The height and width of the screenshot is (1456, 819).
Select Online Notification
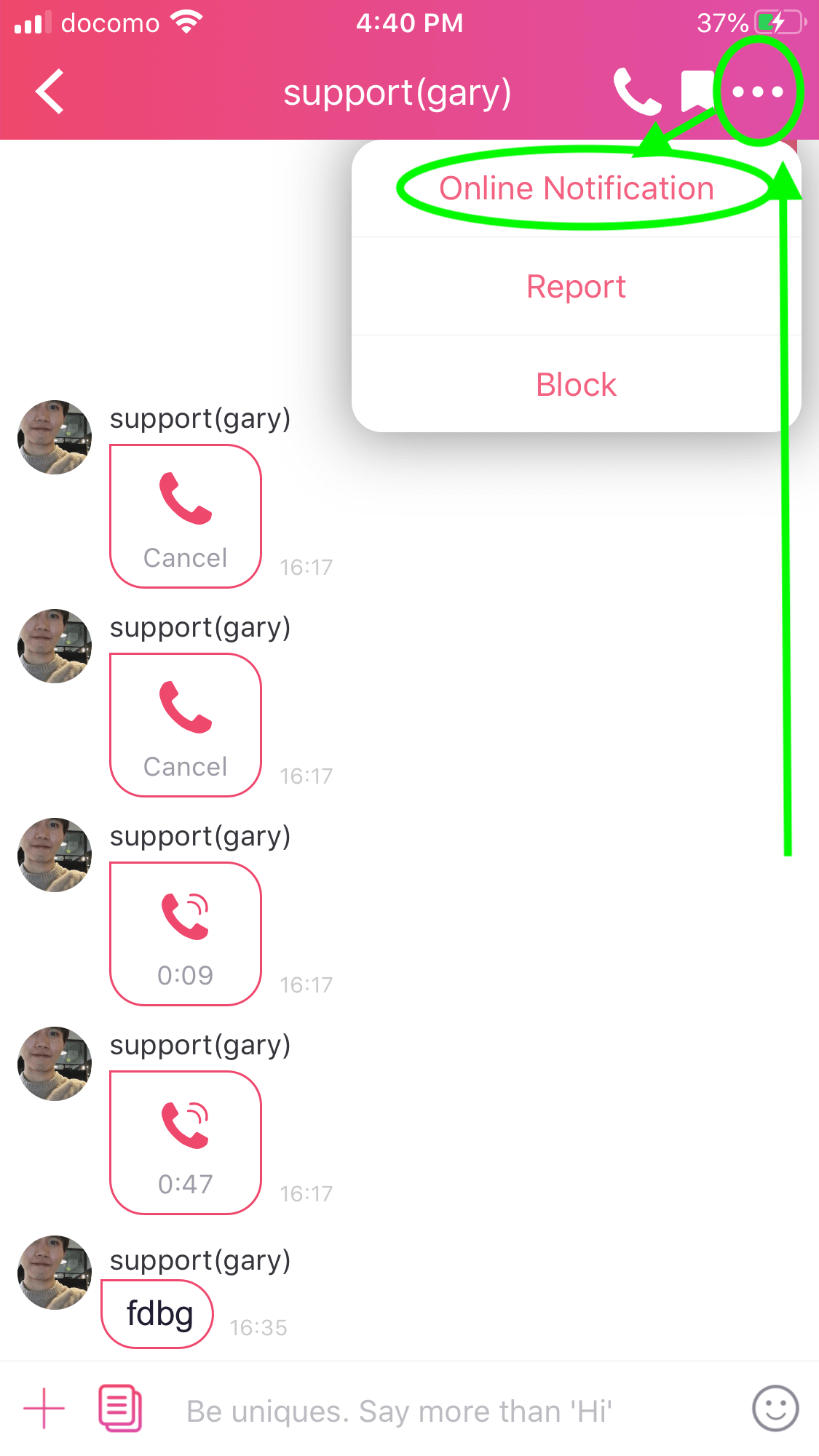[x=576, y=188]
